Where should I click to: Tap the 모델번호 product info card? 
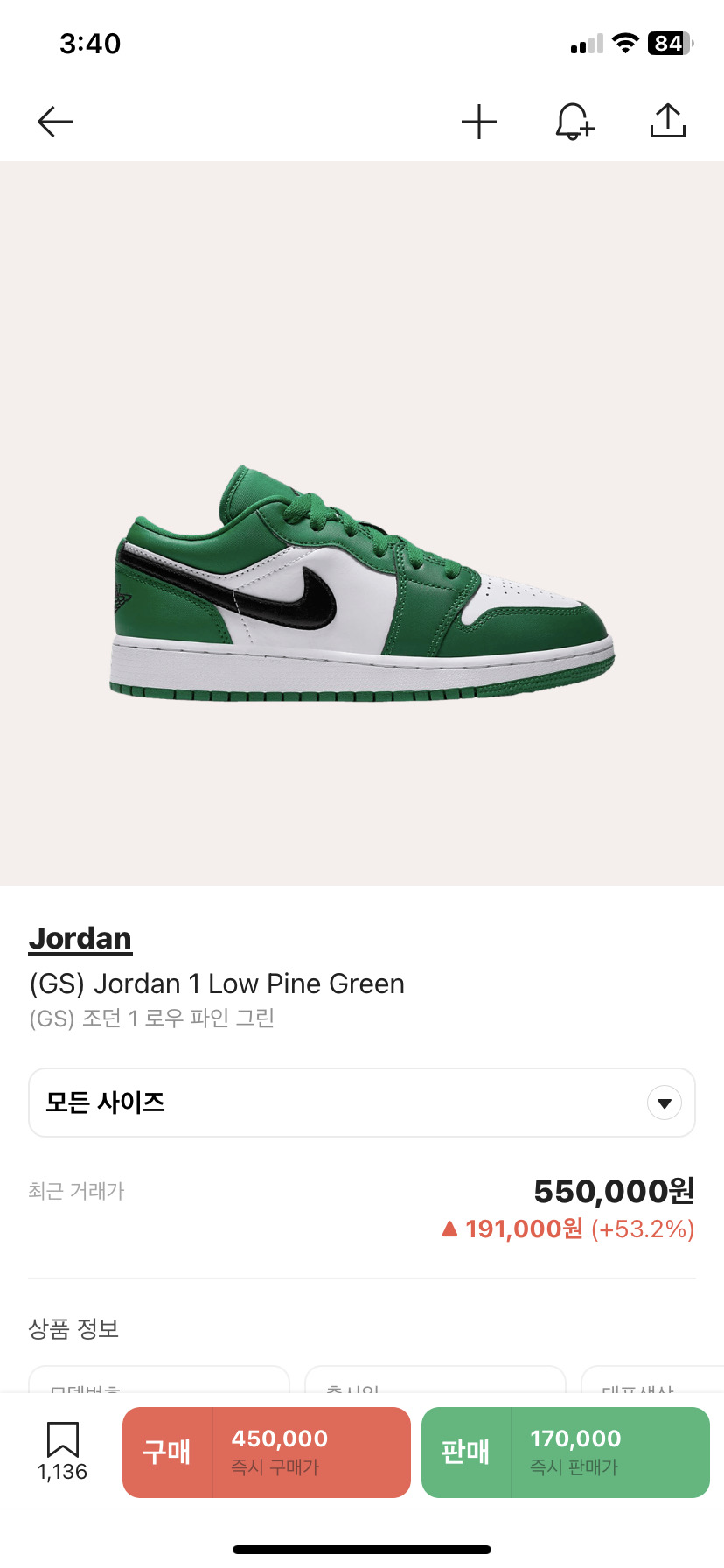pos(158,1391)
